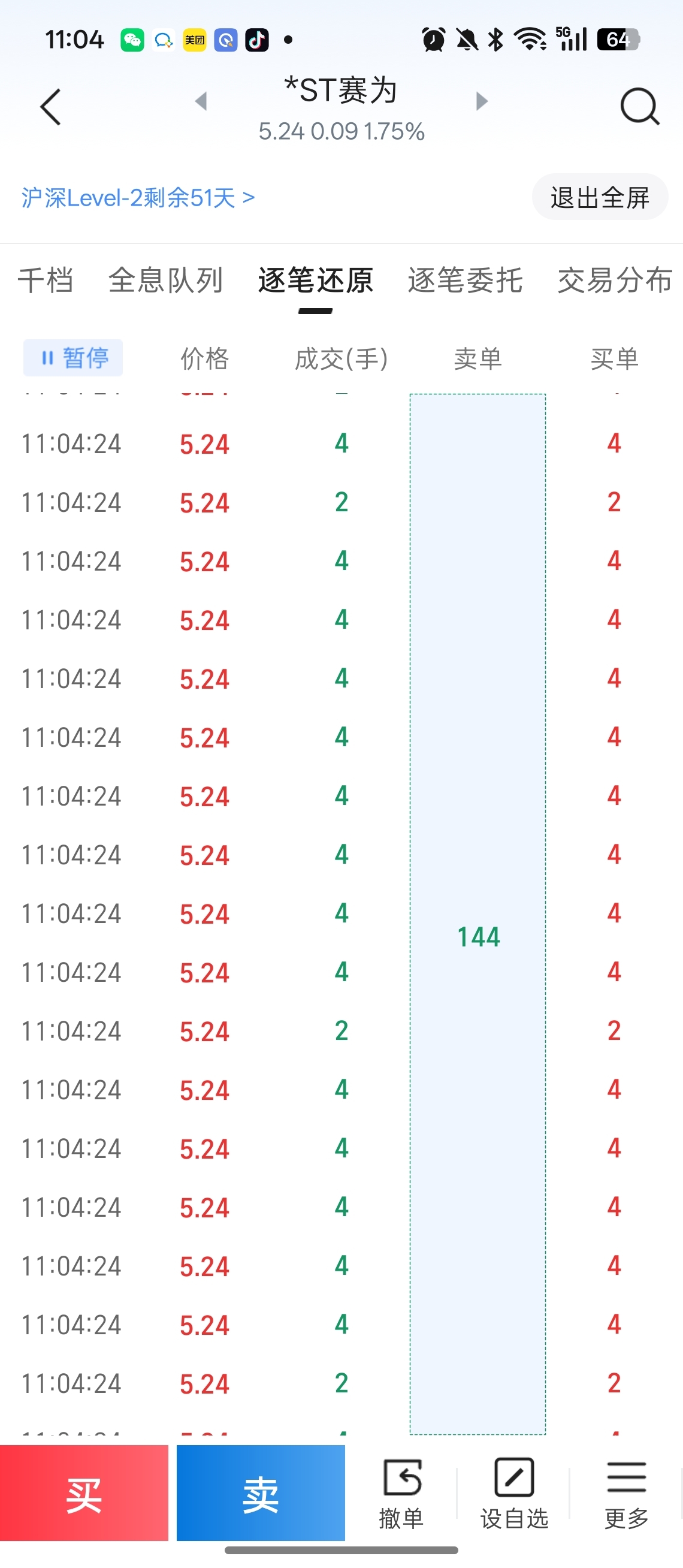Open the 沪深Level-2剩余51天 link
Image resolution: width=683 pixels, height=1568 pixels.
(x=138, y=198)
